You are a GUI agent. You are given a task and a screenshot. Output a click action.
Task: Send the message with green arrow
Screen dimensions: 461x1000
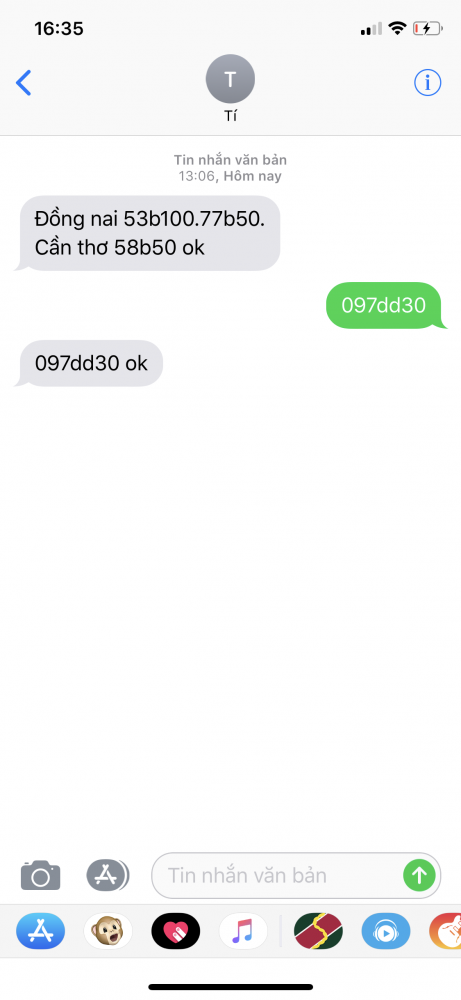[419, 875]
